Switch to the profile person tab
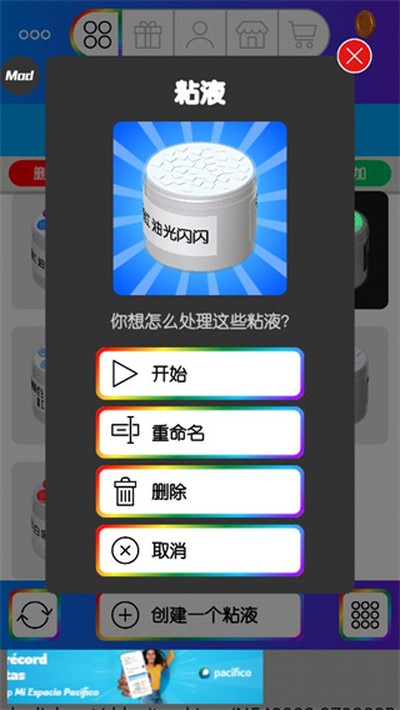400x710 pixels. 200,34
